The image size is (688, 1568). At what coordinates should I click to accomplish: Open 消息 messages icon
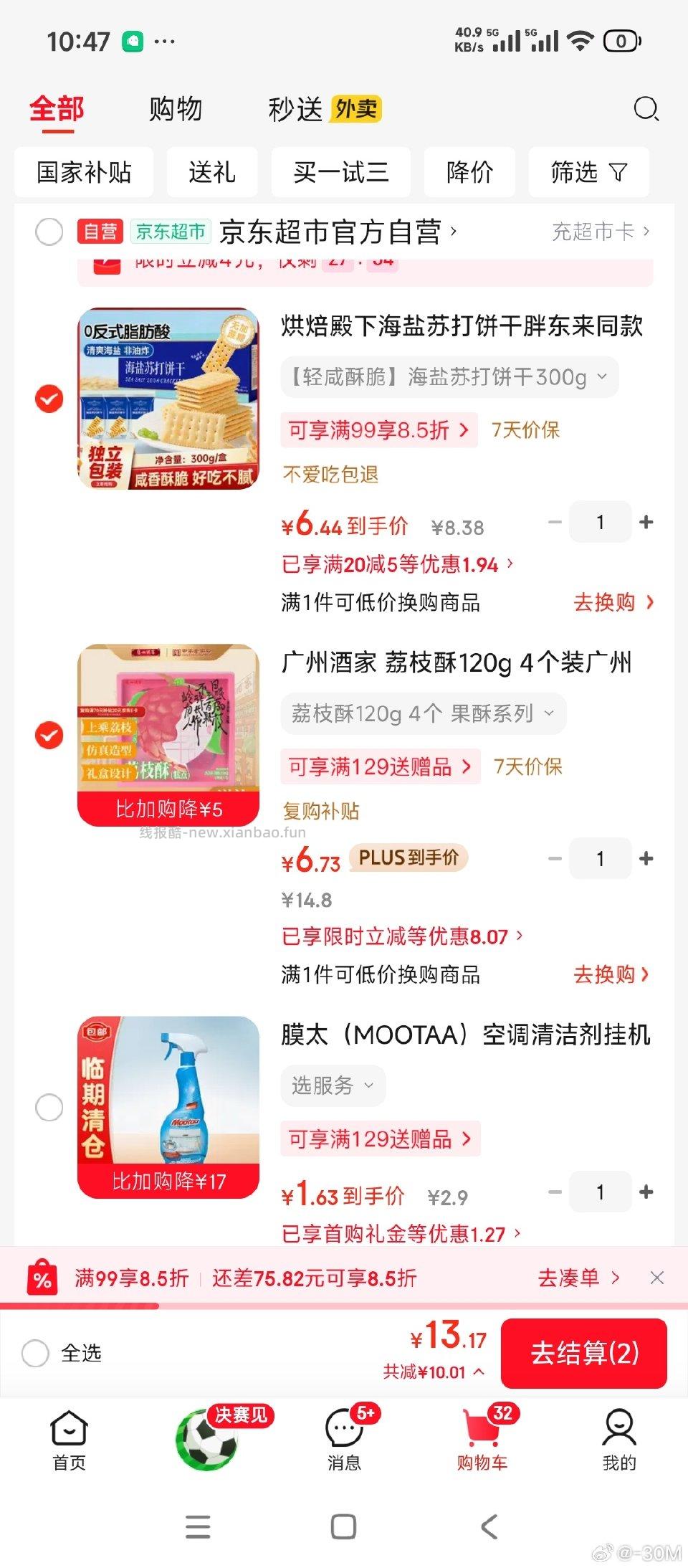[344, 1434]
